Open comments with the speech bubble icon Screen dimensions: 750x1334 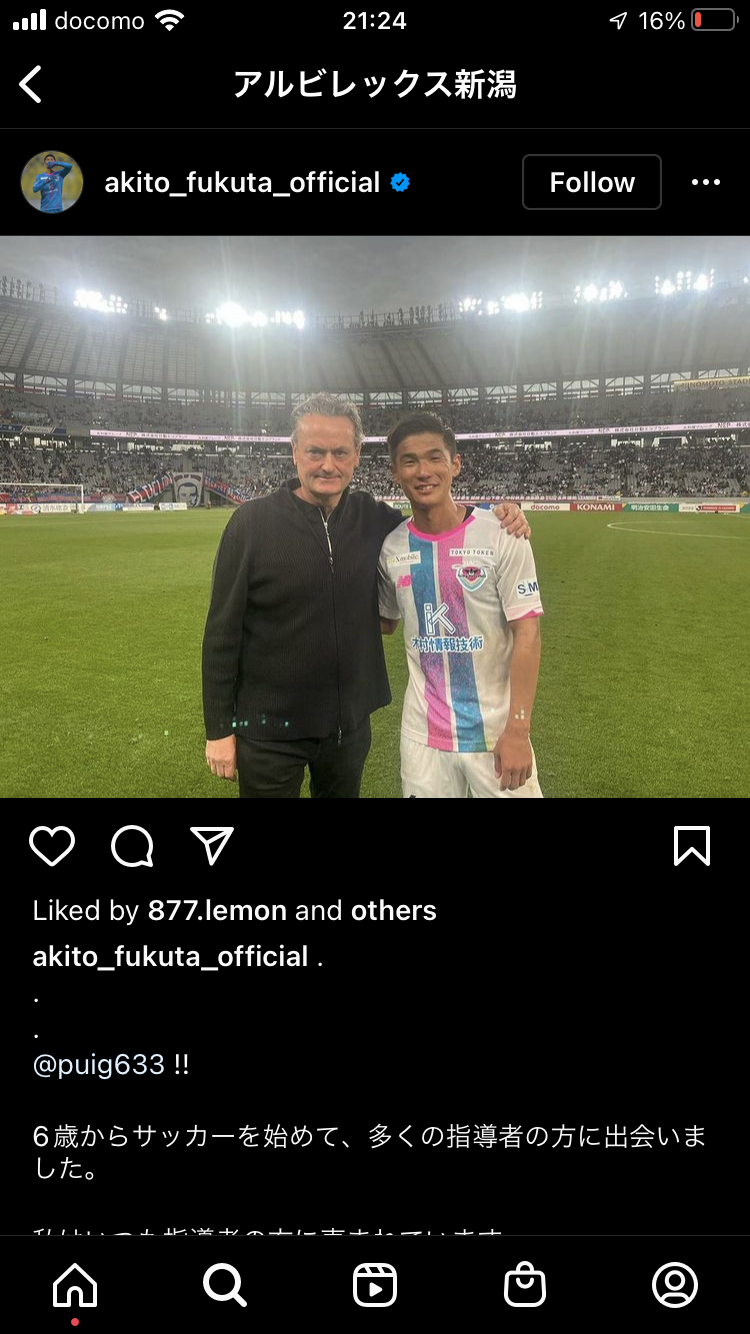tap(132, 846)
